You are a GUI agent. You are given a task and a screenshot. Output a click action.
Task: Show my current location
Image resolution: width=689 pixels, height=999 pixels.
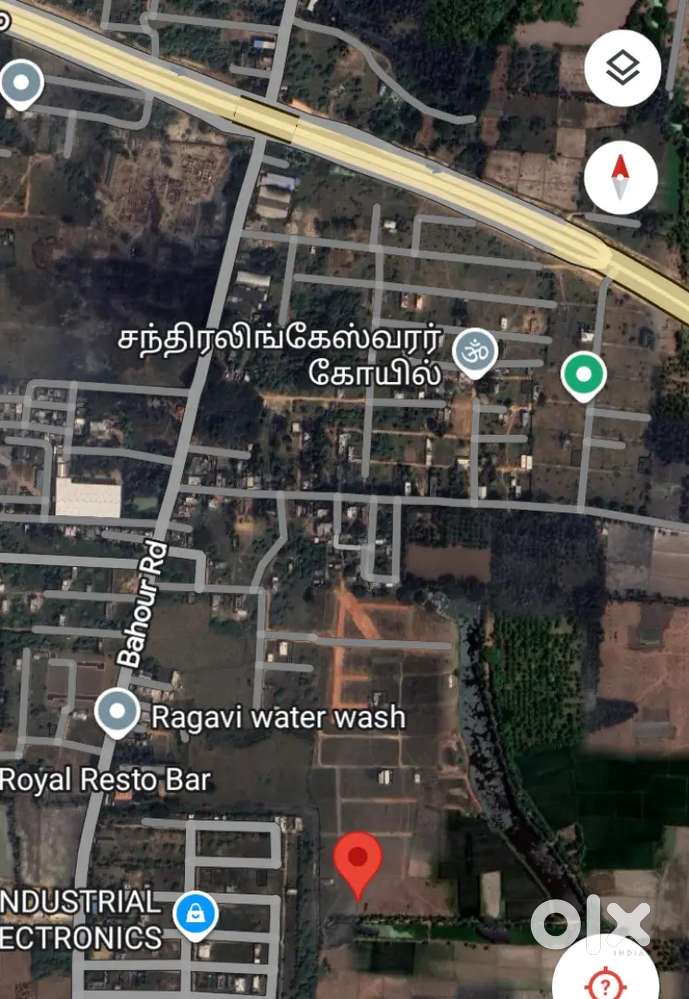605,977
